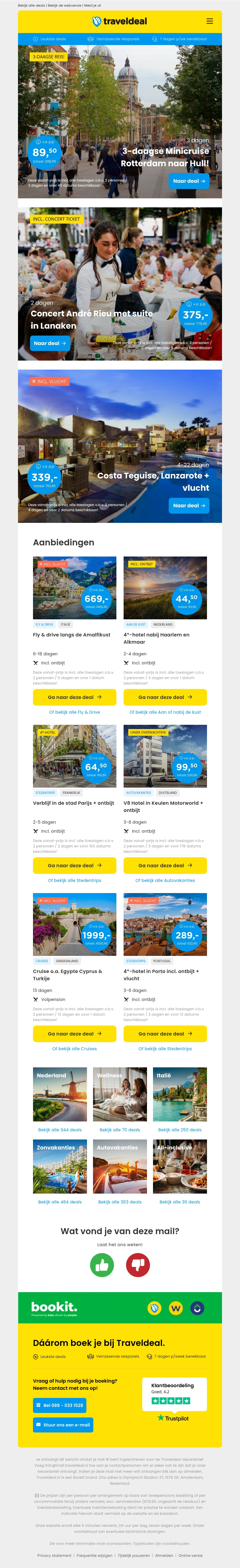Go to the Costa Teguise Lanzarote deal
240x1568 pixels.
(x=189, y=505)
